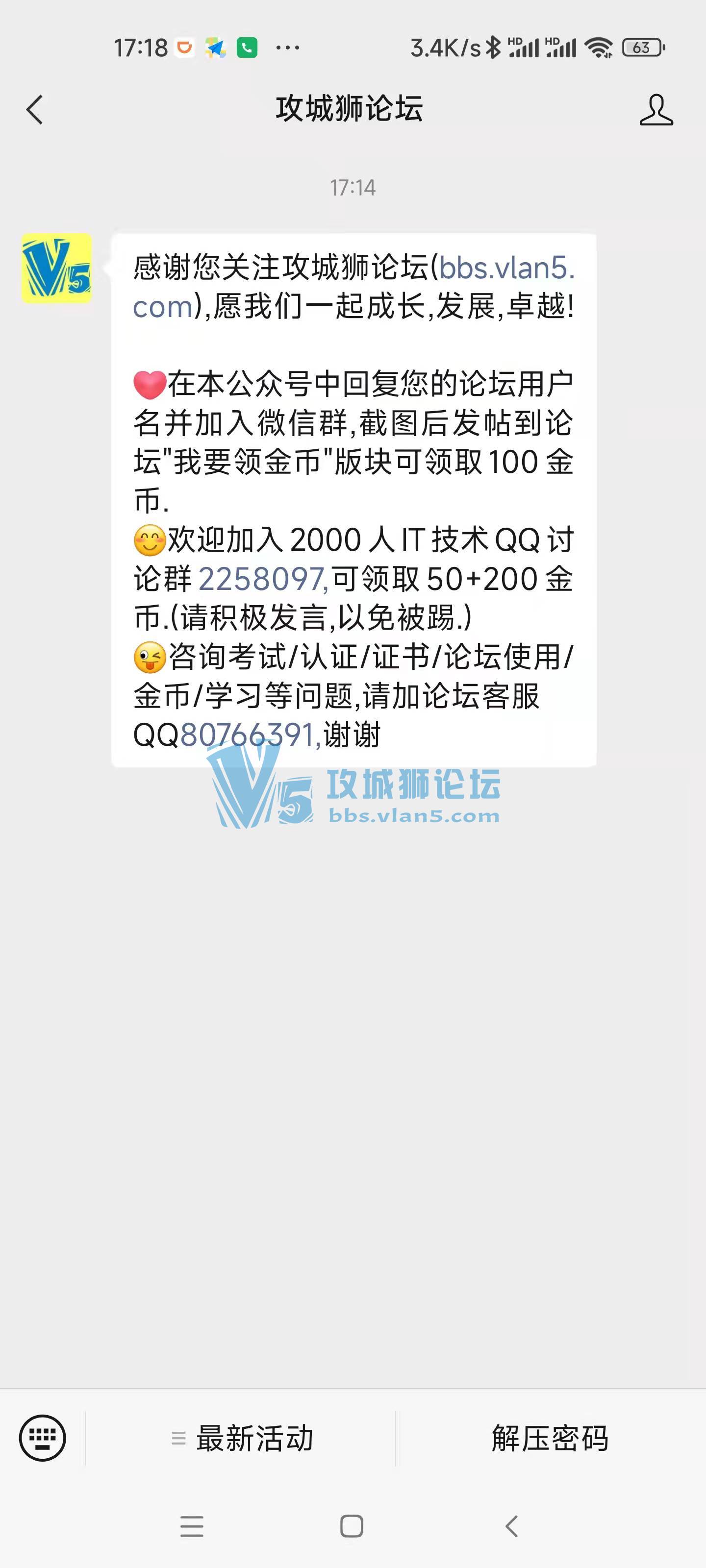Tap the system home button
The width and height of the screenshot is (706, 1568).
pyautogui.click(x=352, y=1526)
